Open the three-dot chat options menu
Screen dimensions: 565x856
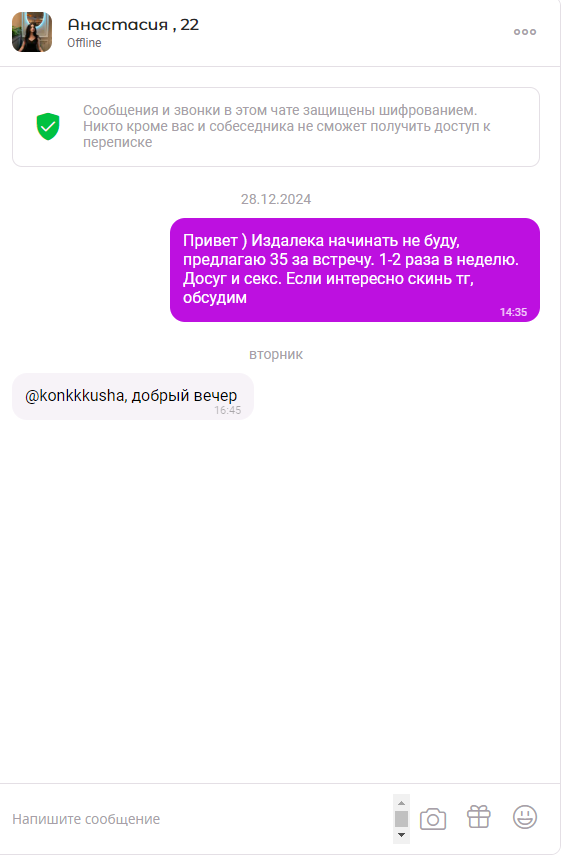click(x=525, y=32)
